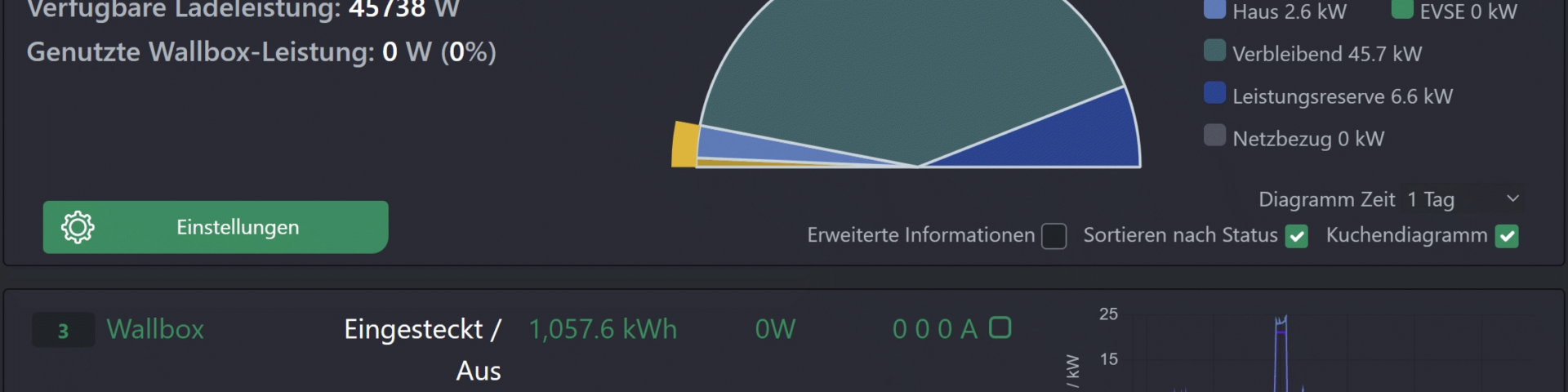Disable the Kuchendiagramm checkbox
1568x392 pixels.
pos(1507,236)
